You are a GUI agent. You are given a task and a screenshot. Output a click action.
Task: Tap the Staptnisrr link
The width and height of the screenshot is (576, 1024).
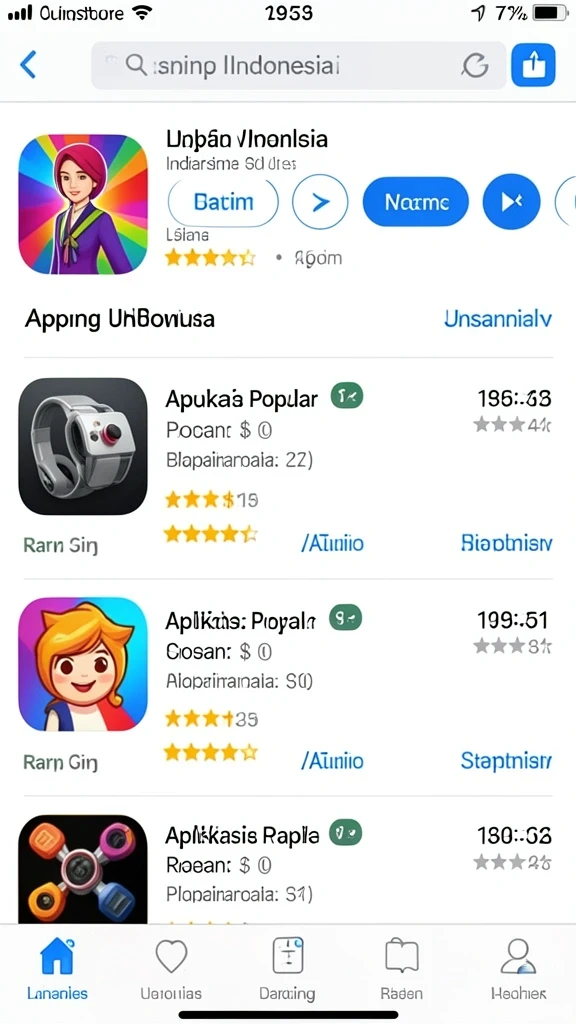click(506, 760)
